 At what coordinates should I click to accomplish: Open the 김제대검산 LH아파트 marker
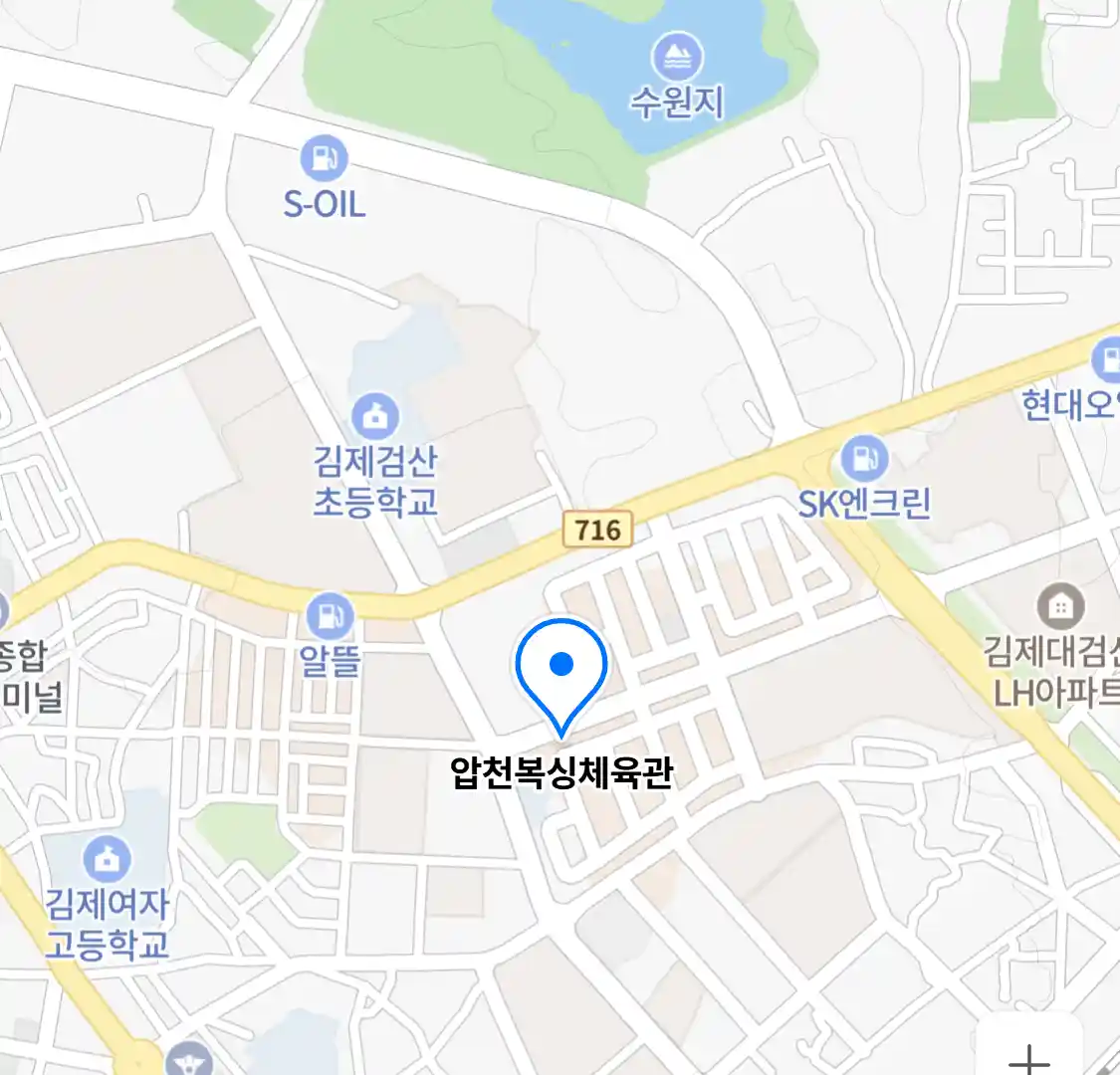click(x=1059, y=607)
